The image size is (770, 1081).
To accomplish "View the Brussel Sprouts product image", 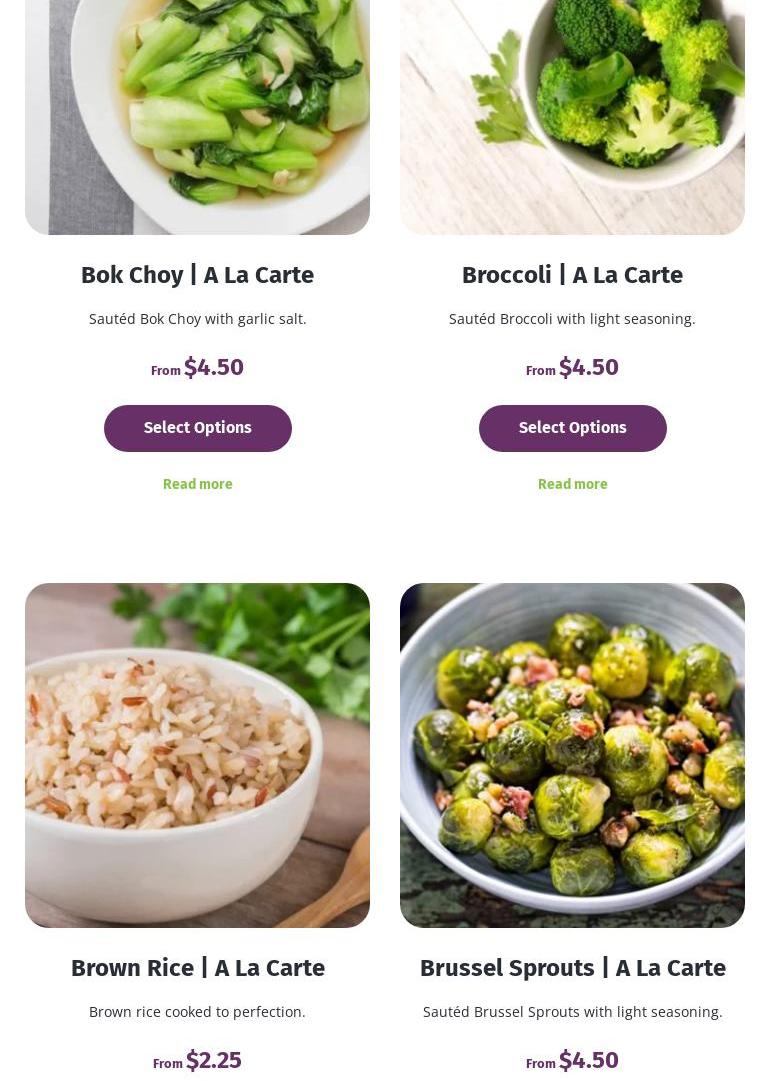I will (572, 755).
